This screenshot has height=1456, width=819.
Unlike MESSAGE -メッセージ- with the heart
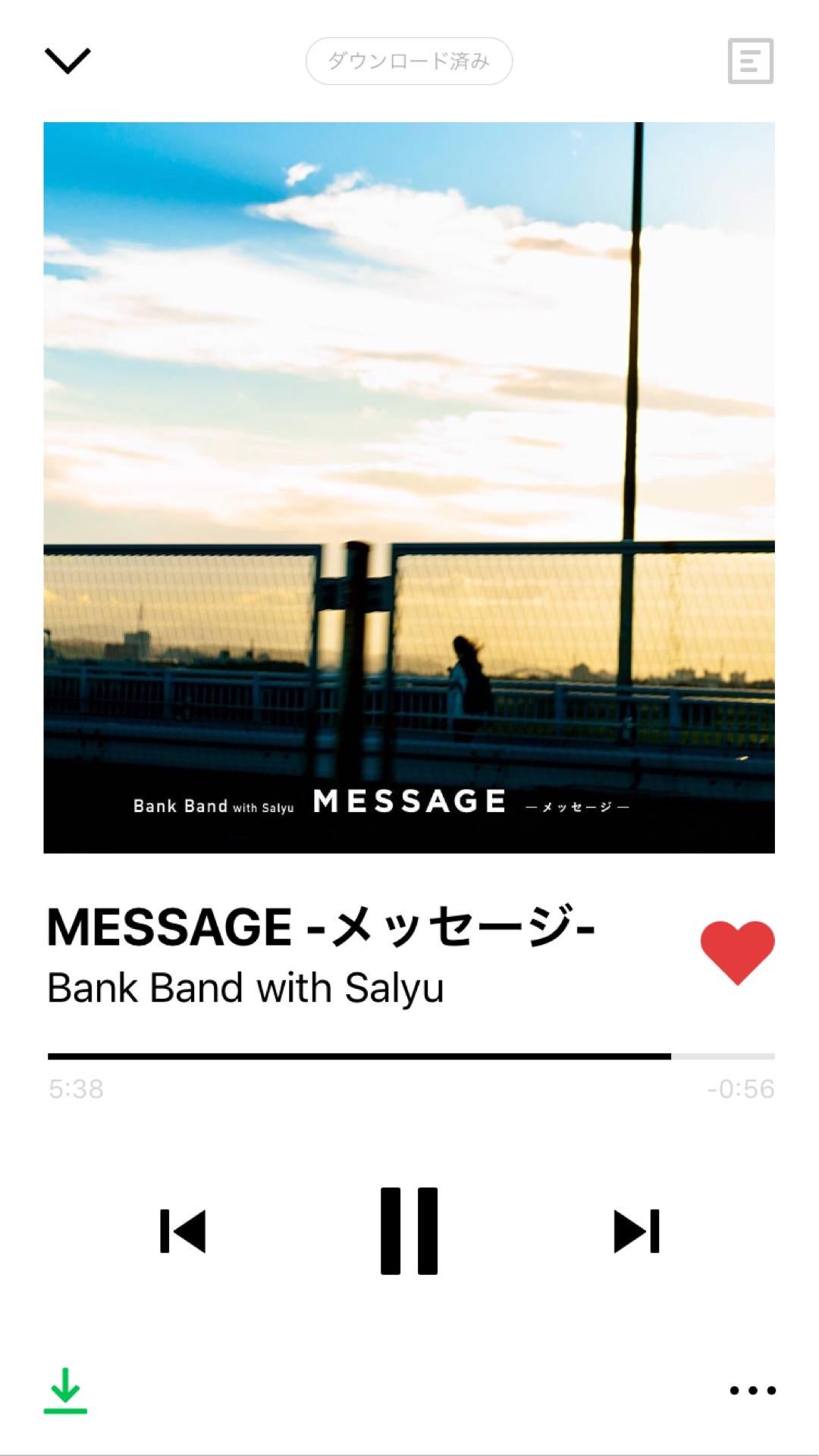click(737, 952)
